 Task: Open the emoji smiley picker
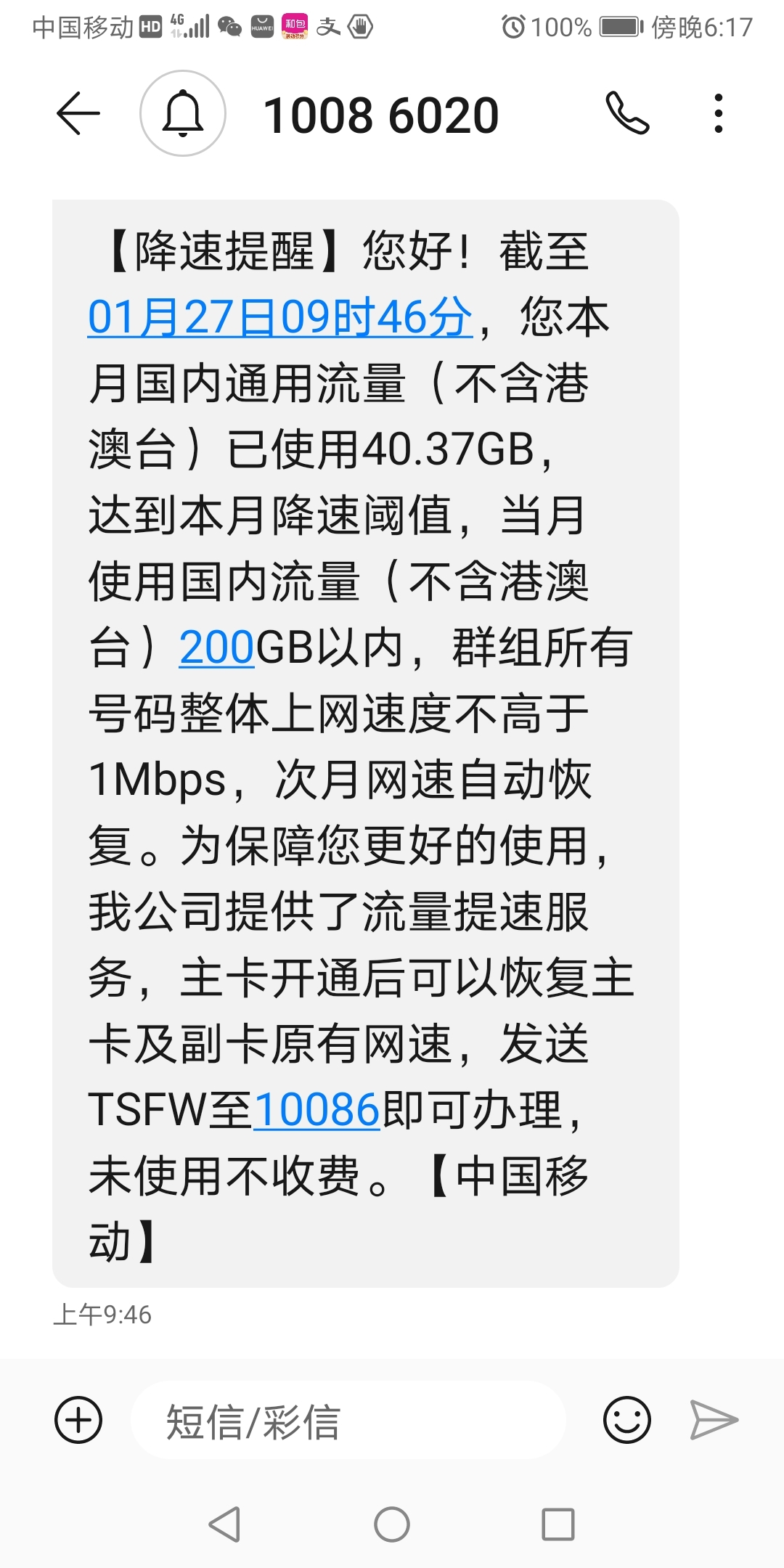pyautogui.click(x=627, y=1420)
